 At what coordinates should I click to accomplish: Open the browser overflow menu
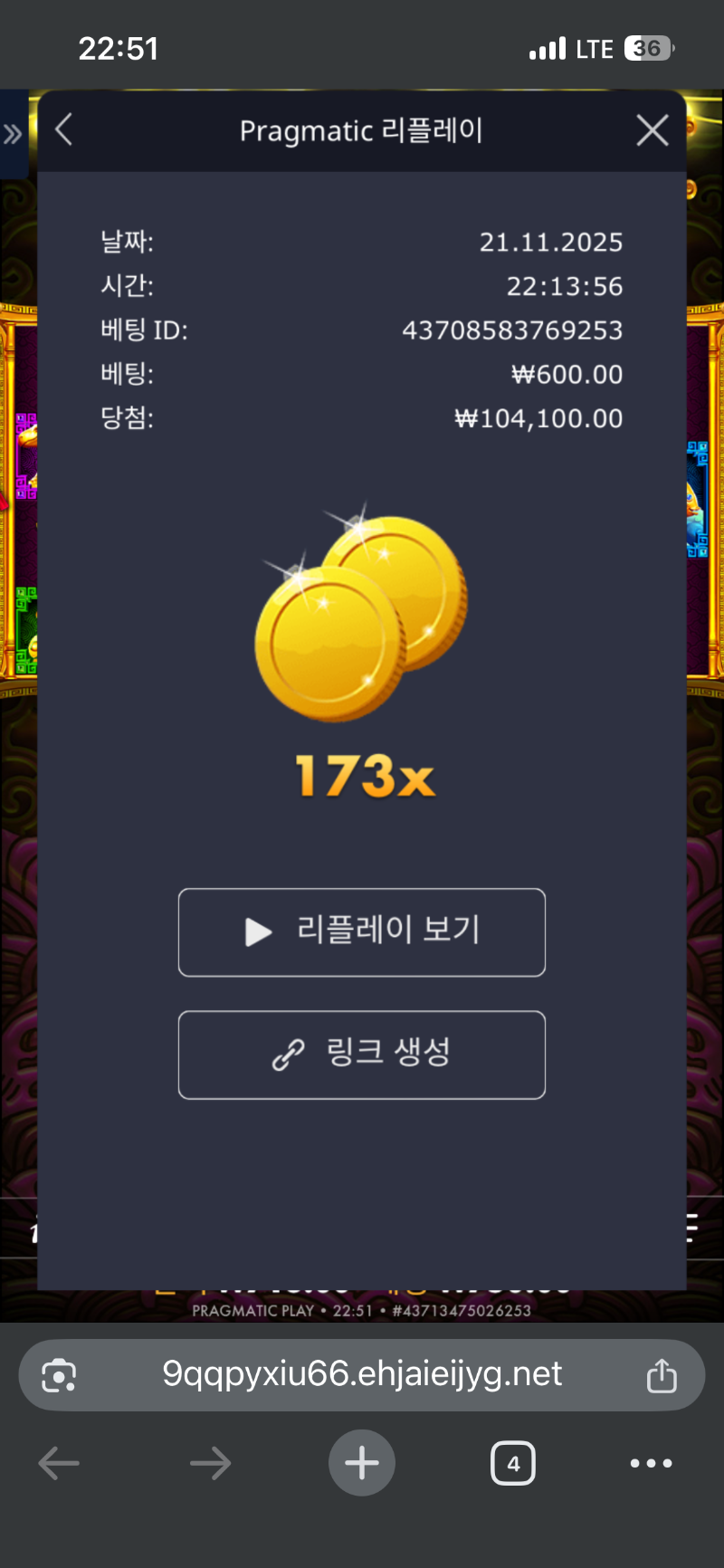tap(651, 1463)
